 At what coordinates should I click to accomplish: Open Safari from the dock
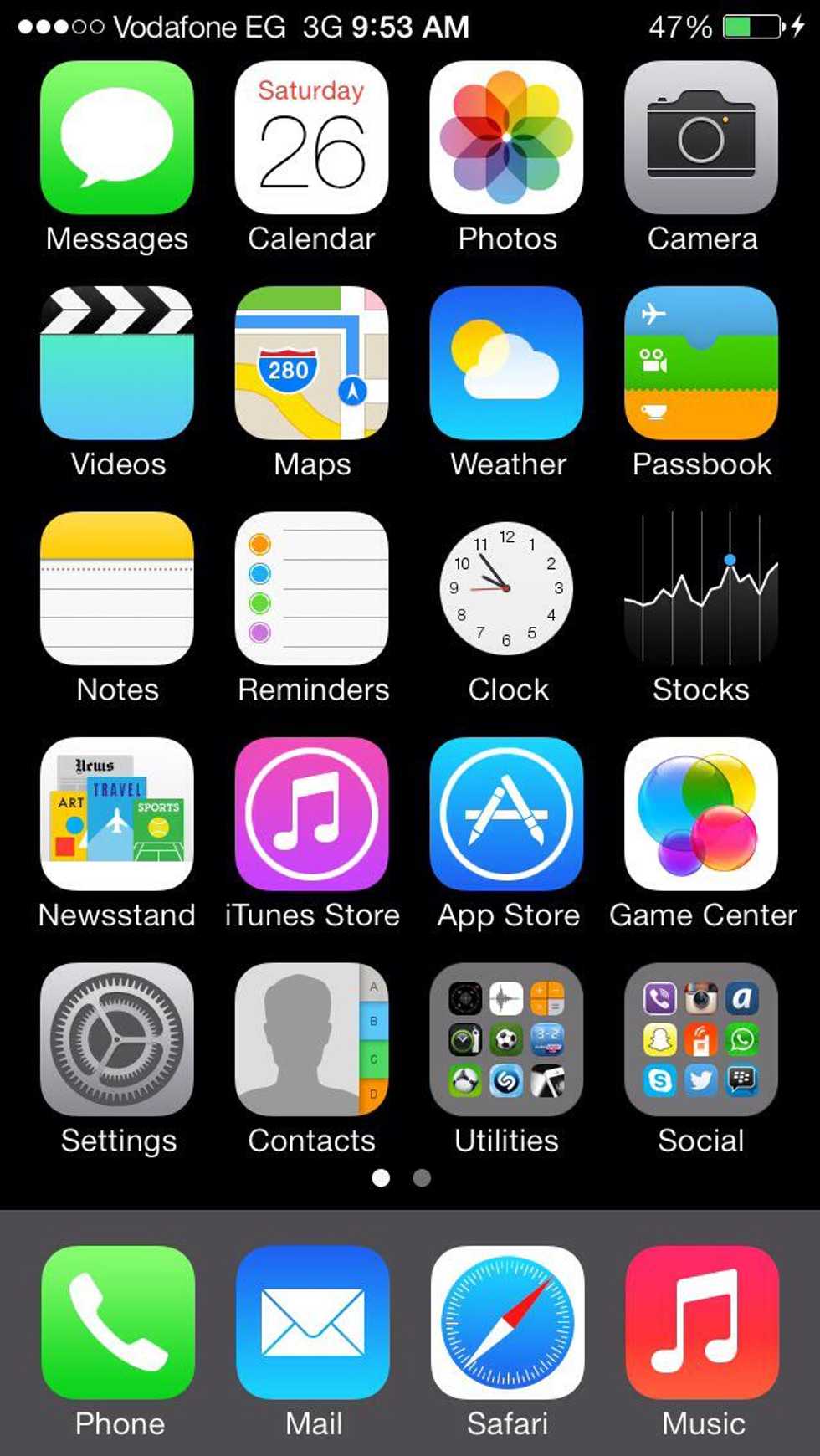[507, 1322]
